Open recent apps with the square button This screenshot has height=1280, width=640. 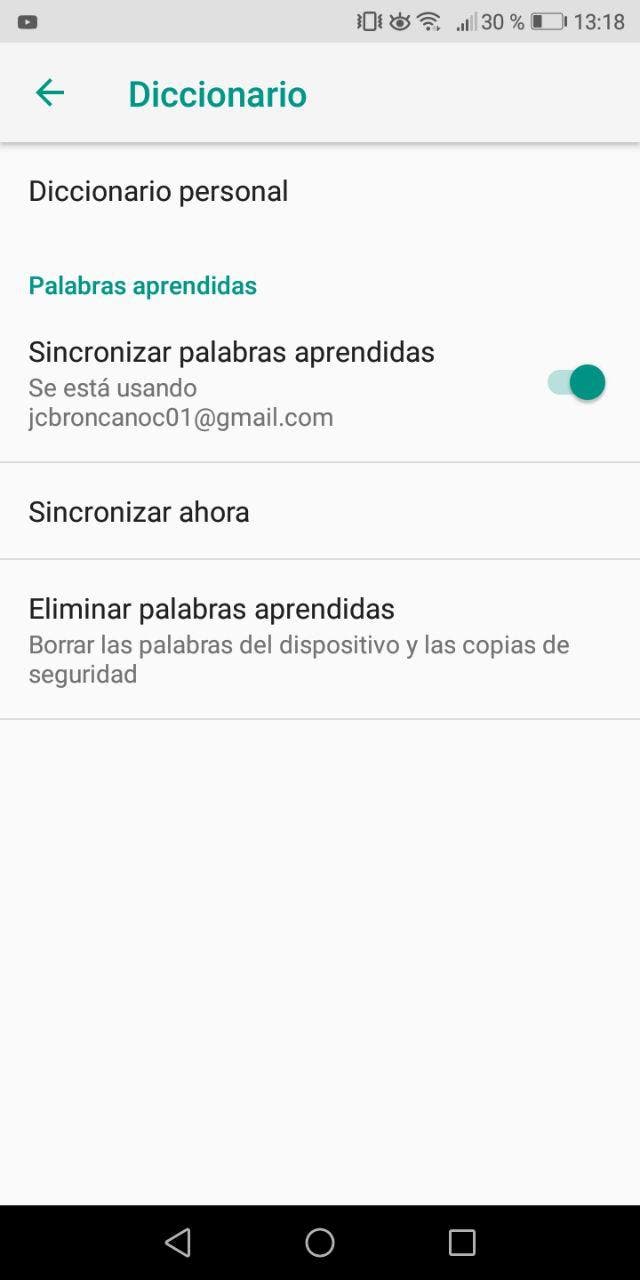(462, 1242)
